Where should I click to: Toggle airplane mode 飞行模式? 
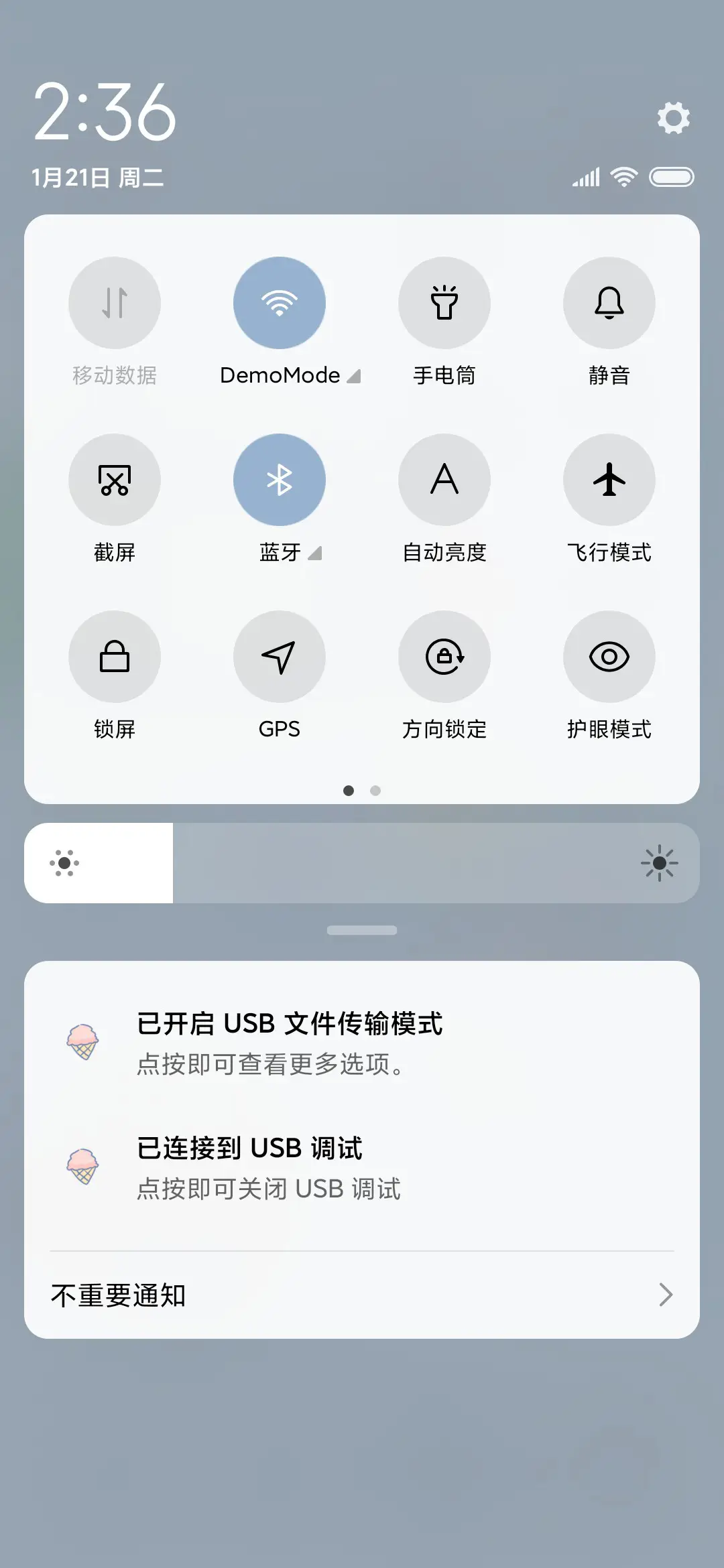coord(609,480)
